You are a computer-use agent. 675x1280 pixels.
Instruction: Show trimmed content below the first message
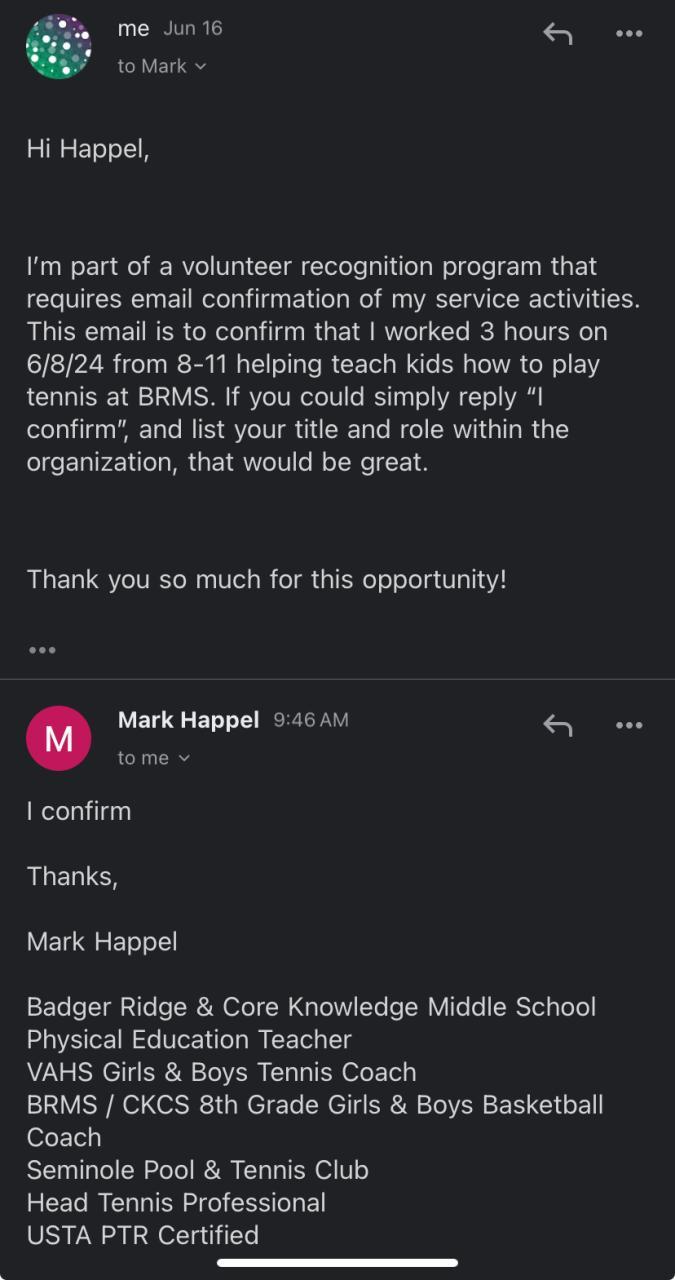pos(42,650)
